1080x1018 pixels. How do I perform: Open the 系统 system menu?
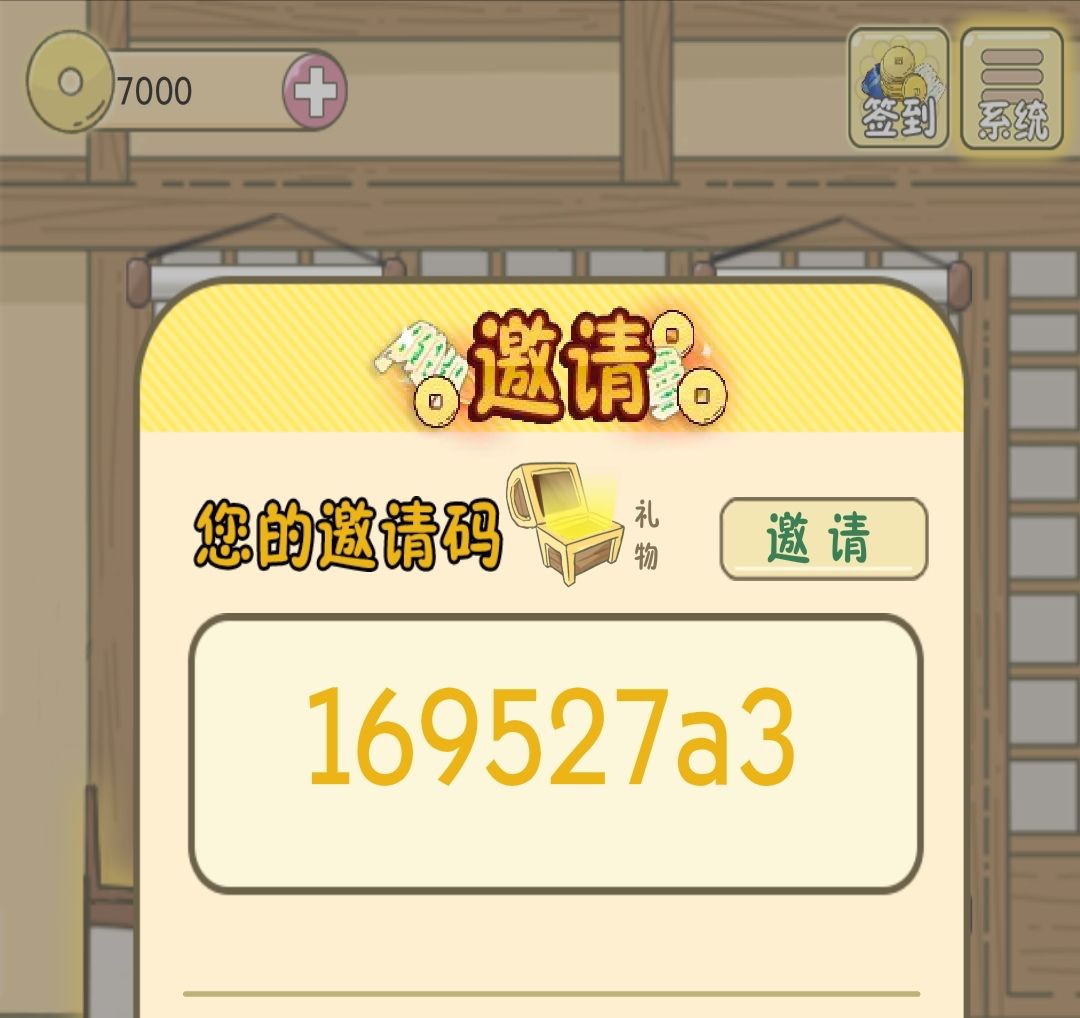[1012, 88]
